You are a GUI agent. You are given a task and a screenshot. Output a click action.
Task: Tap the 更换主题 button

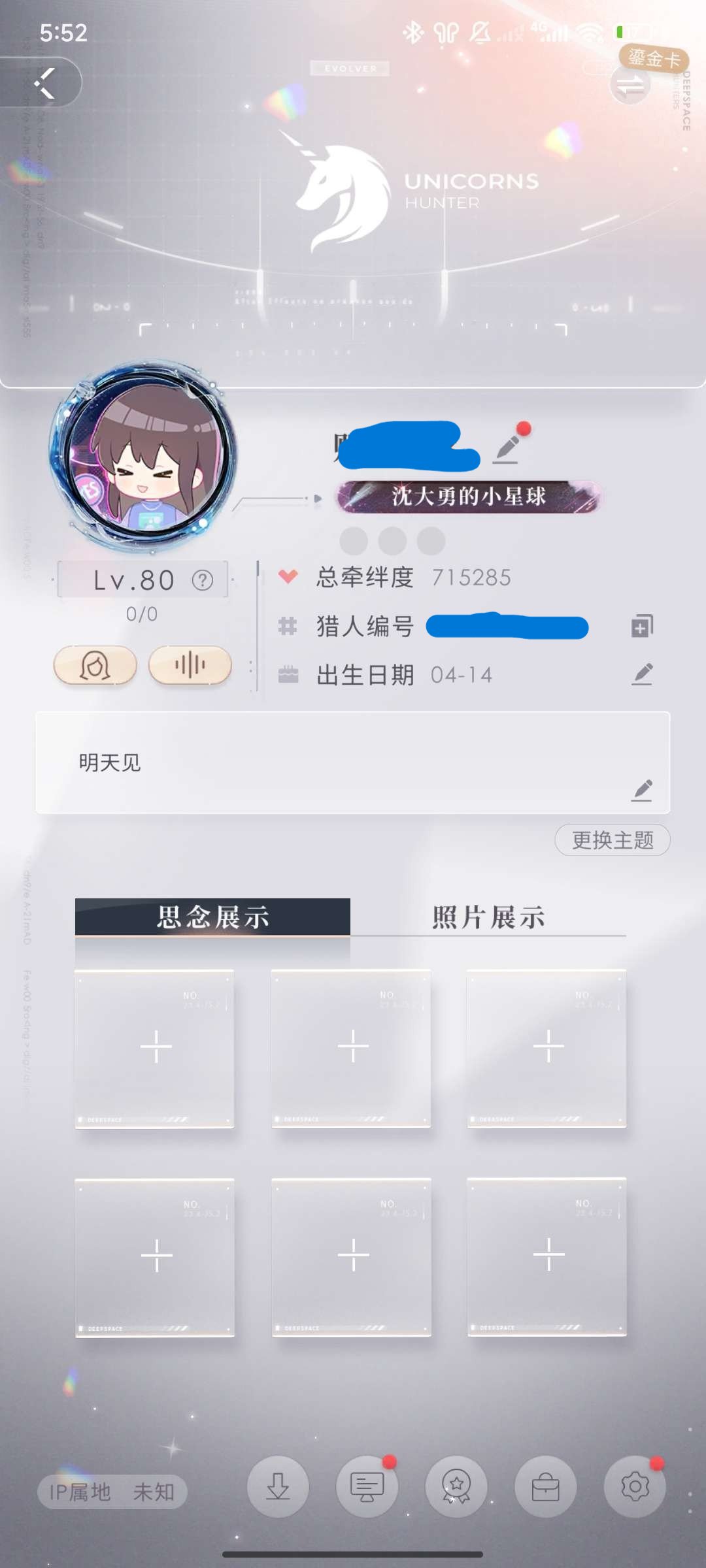click(x=612, y=841)
